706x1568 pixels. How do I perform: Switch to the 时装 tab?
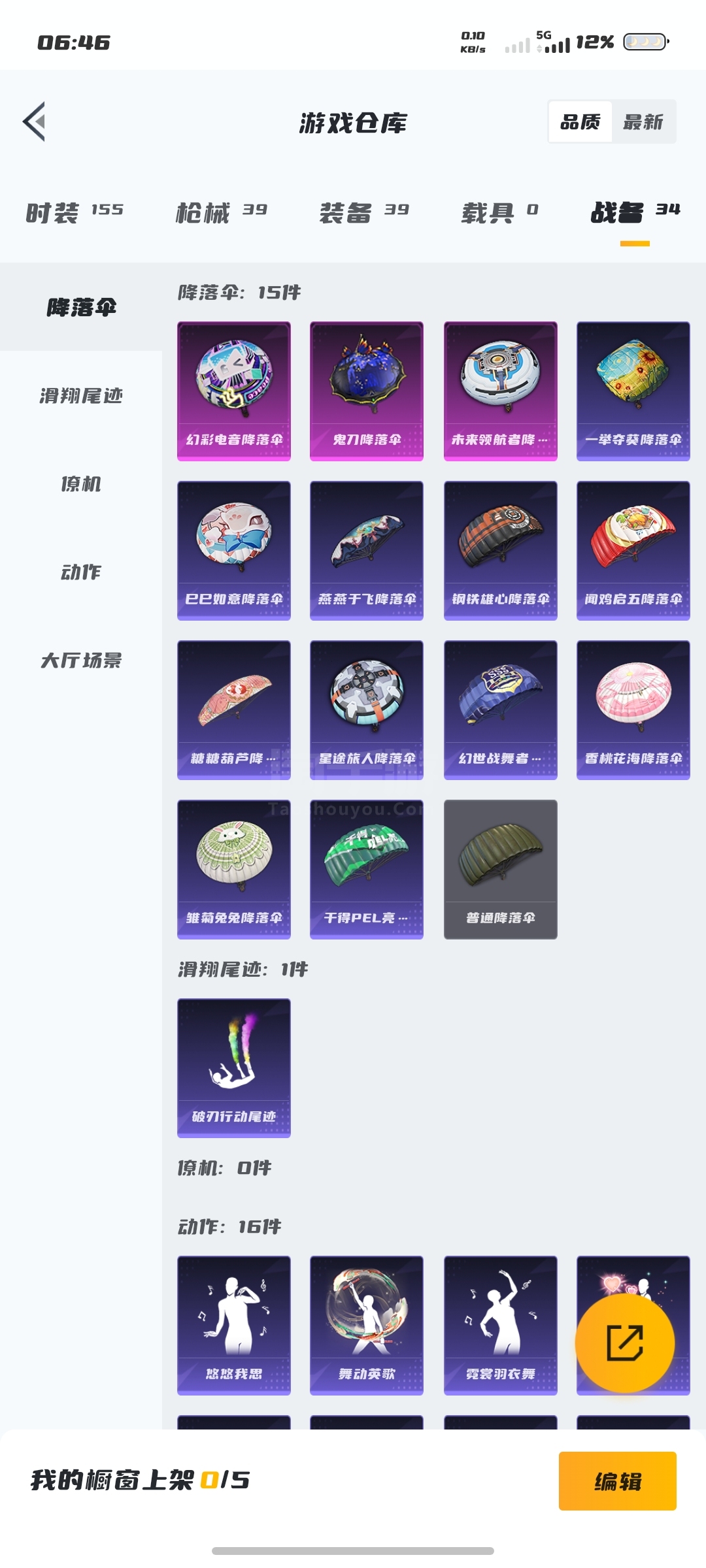pos(75,212)
